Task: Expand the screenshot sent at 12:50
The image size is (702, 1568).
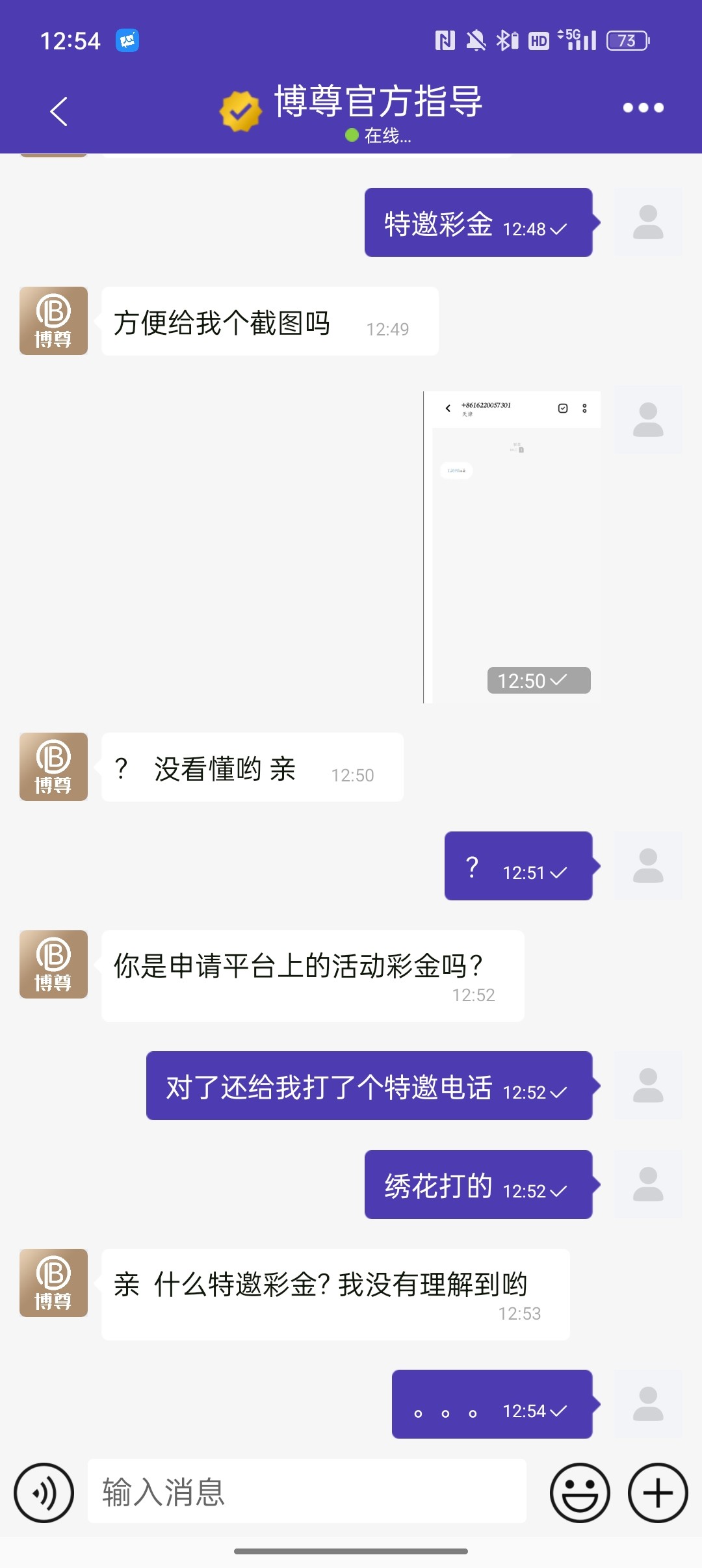Action: tap(513, 546)
